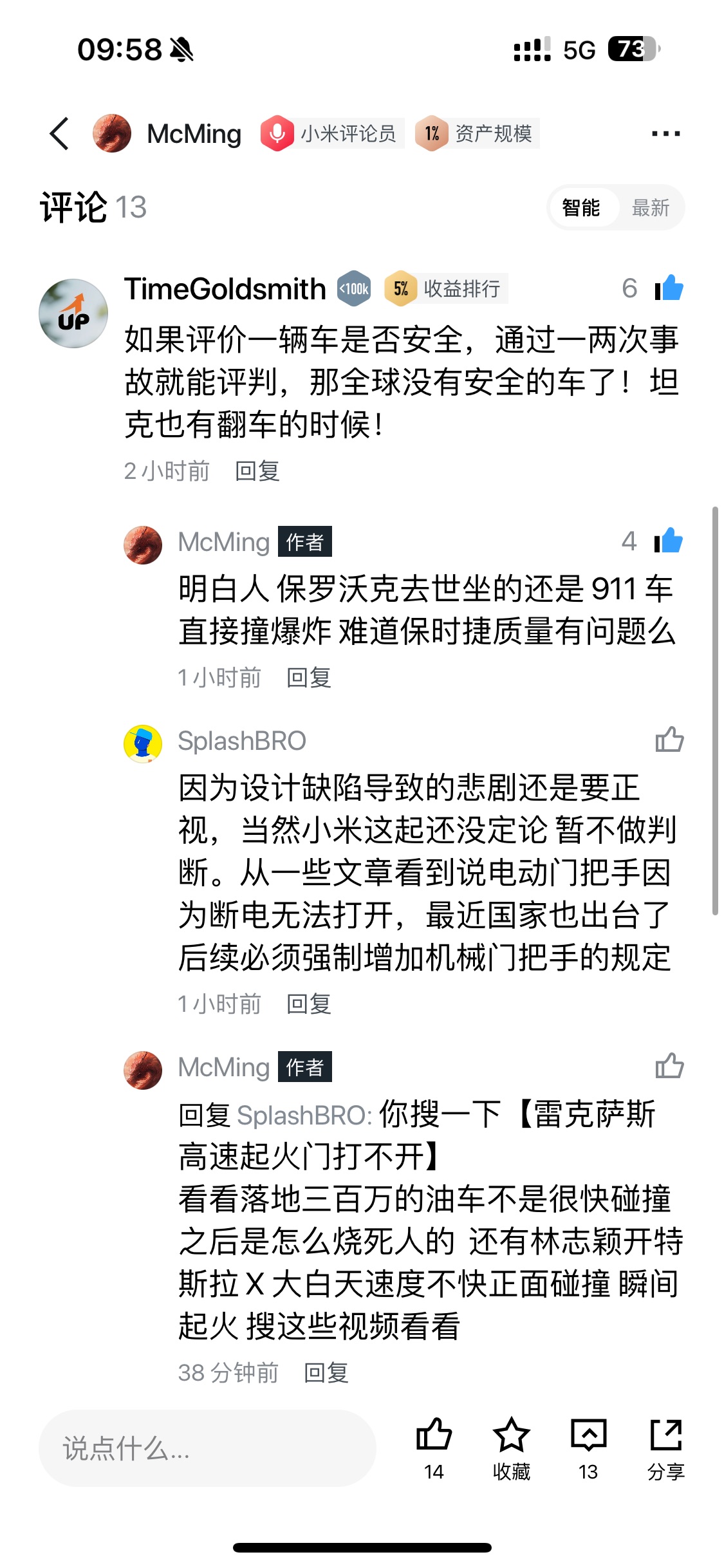
Task: Tap the 说点什么 comment input field
Action: [x=207, y=1448]
